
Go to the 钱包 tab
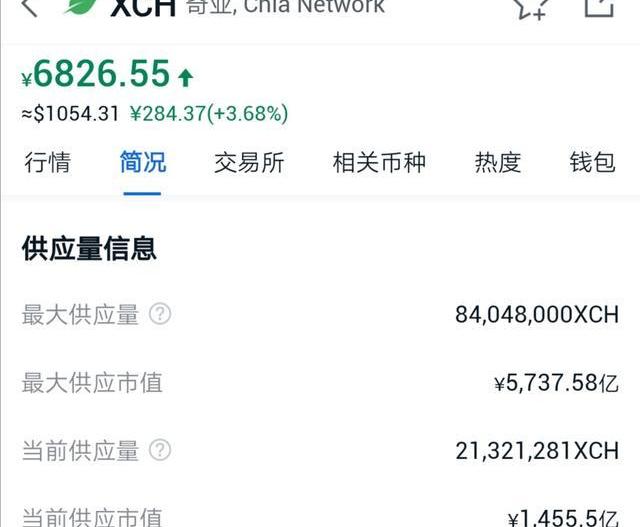coord(592,162)
